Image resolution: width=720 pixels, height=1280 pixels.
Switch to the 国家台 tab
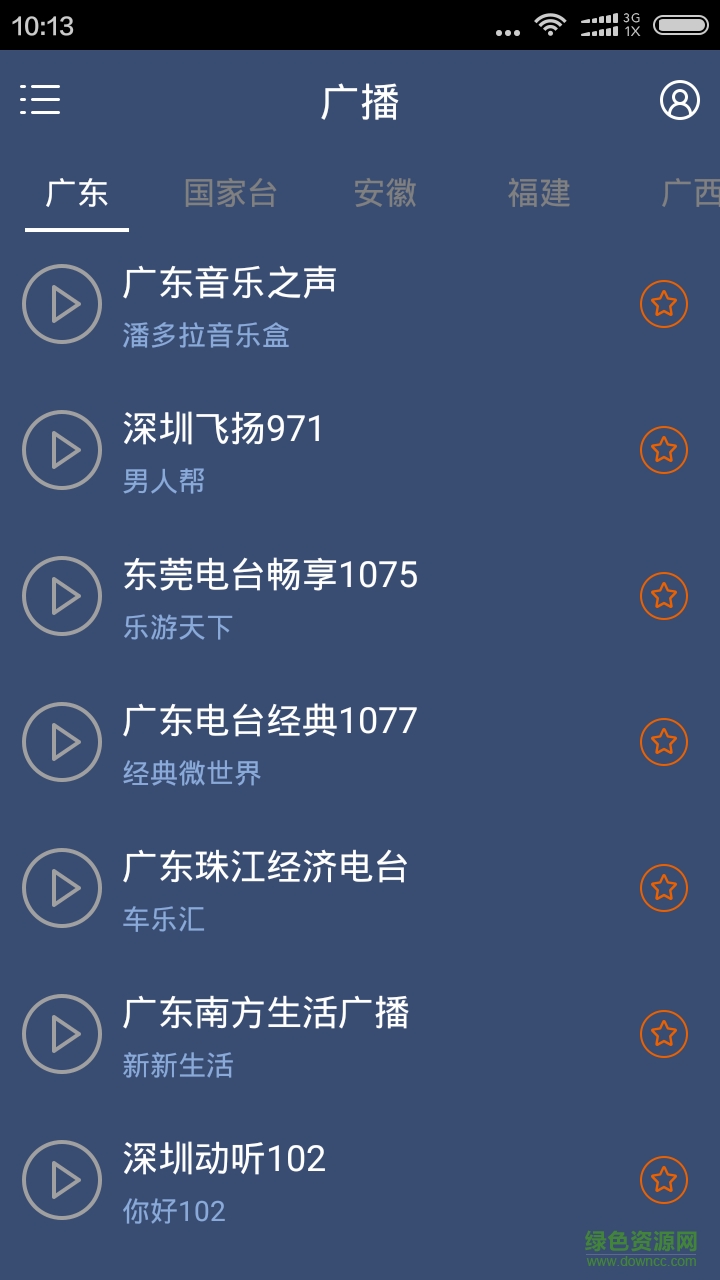(231, 195)
